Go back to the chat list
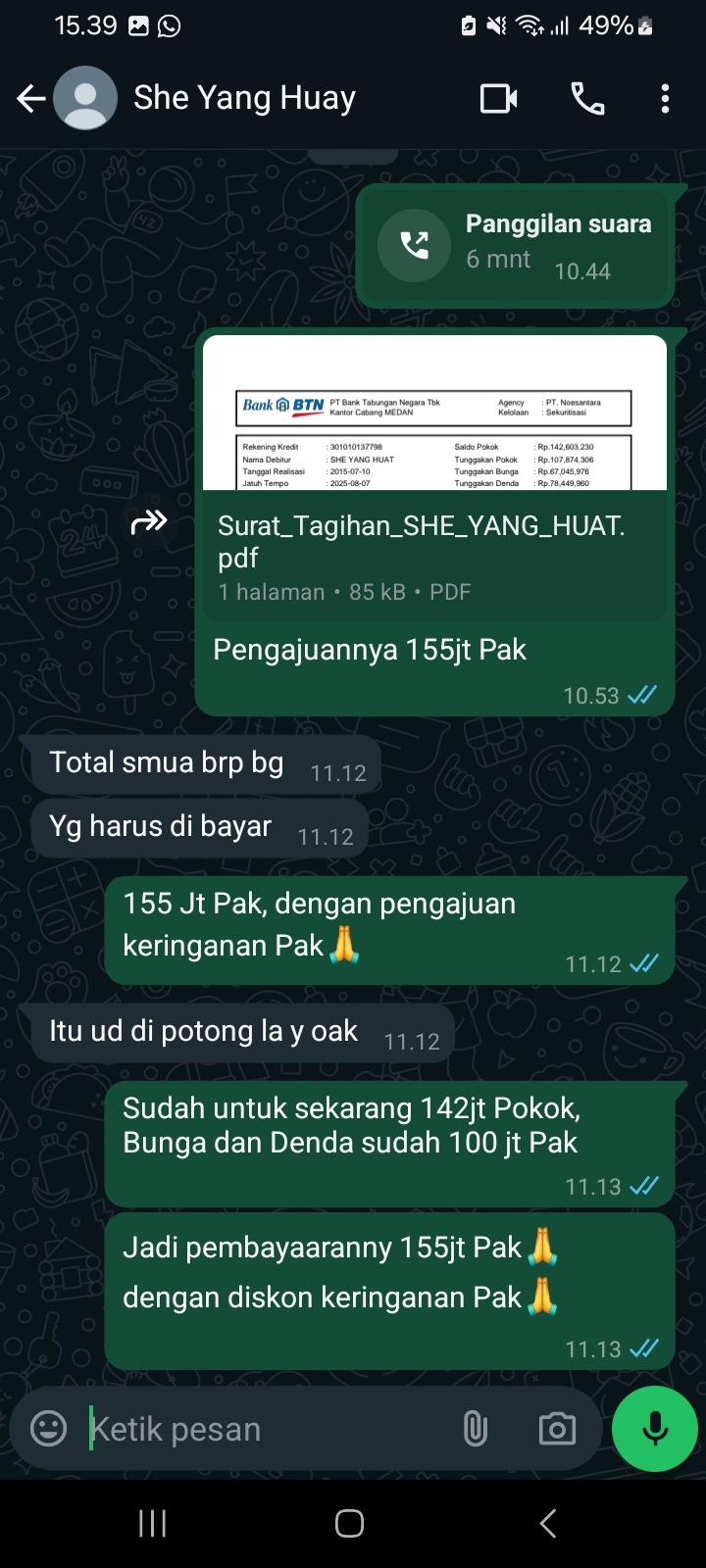 [x=30, y=98]
